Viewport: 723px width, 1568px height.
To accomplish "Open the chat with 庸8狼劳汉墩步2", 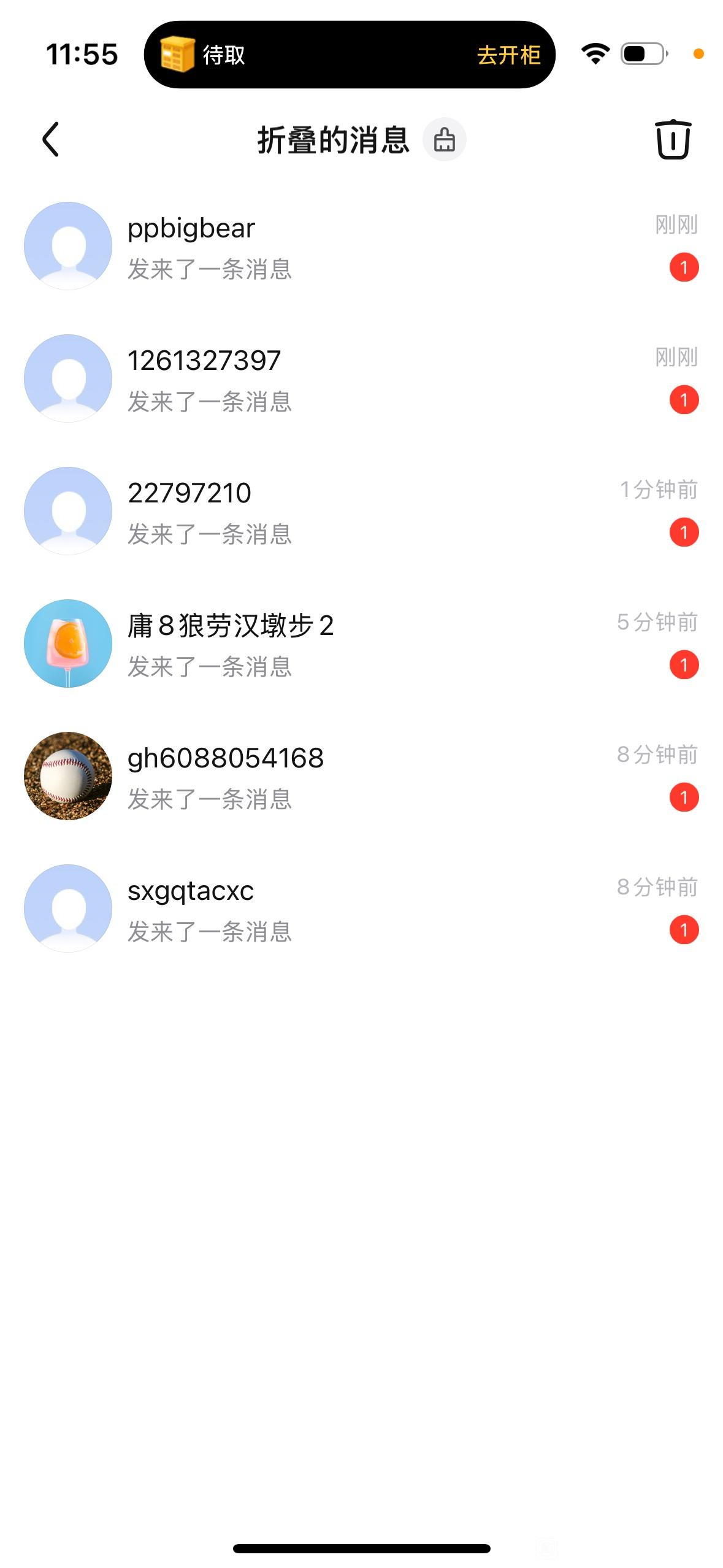I will pyautogui.click(x=361, y=644).
